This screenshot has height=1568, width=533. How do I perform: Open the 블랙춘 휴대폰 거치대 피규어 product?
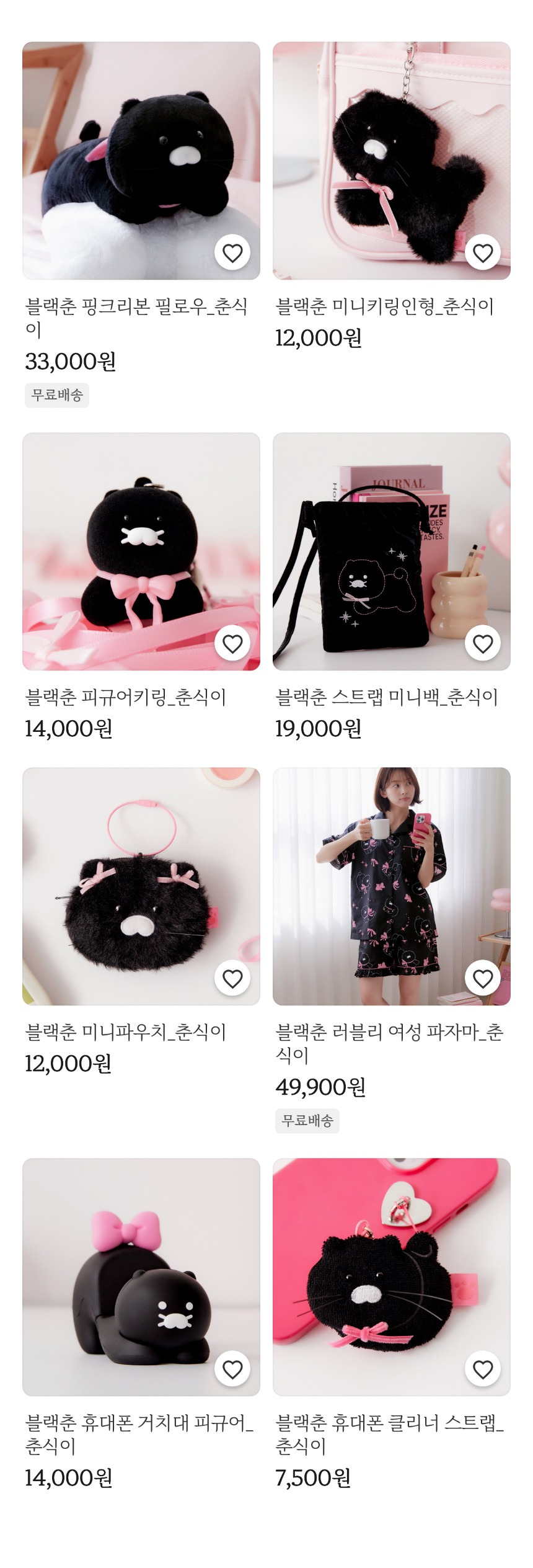tap(141, 1276)
